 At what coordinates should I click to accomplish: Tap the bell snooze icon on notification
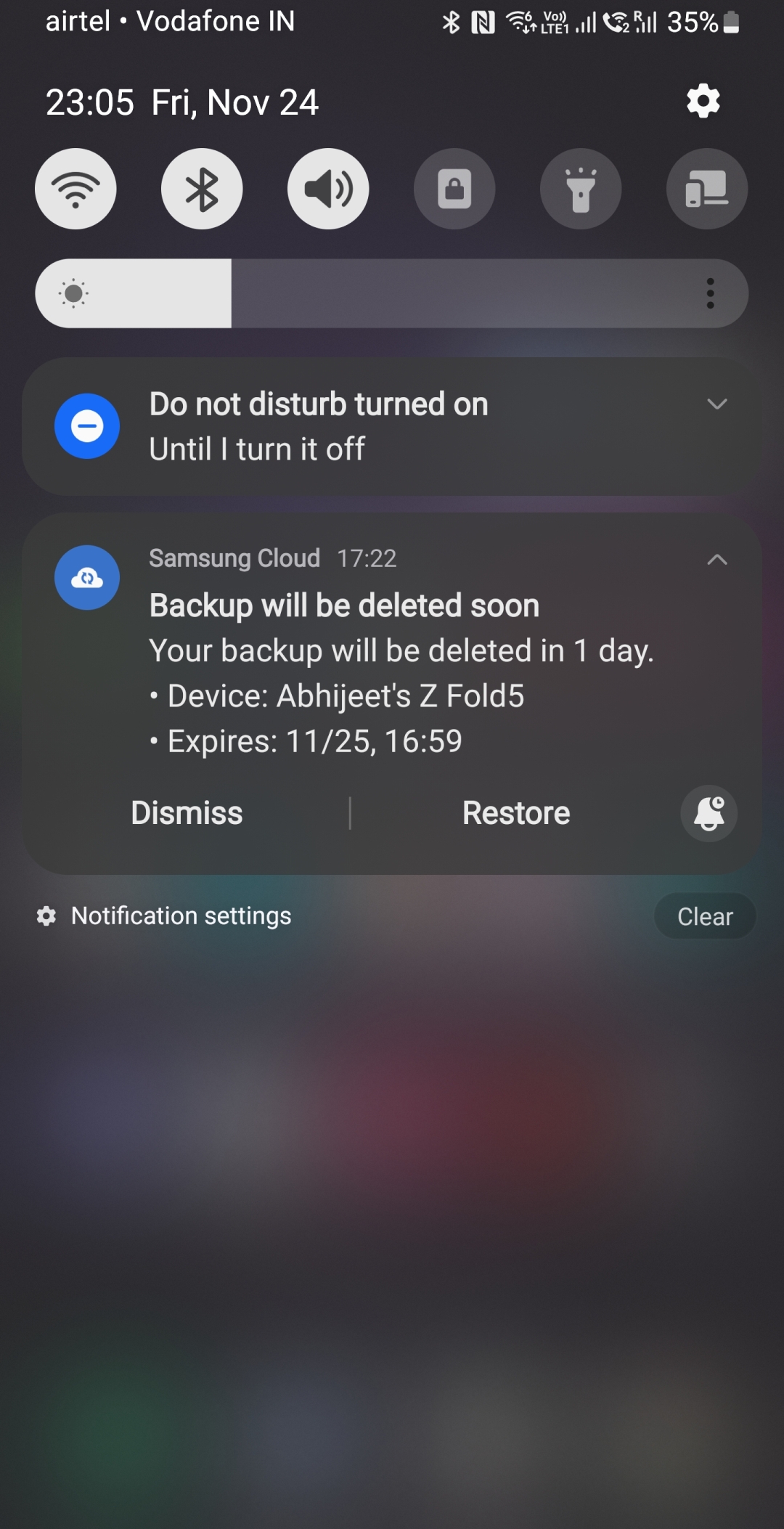tap(709, 813)
